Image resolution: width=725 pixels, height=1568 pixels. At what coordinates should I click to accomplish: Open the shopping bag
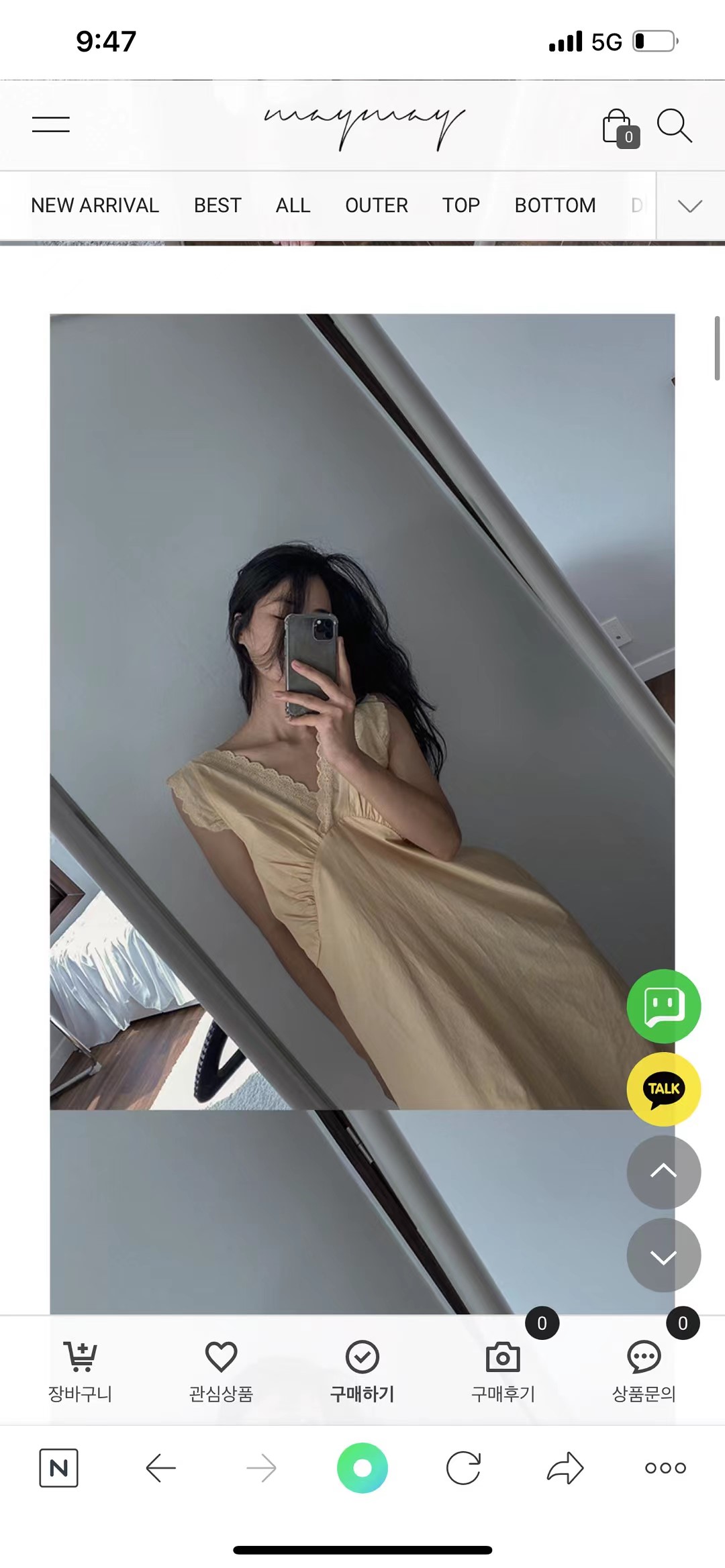(x=619, y=127)
